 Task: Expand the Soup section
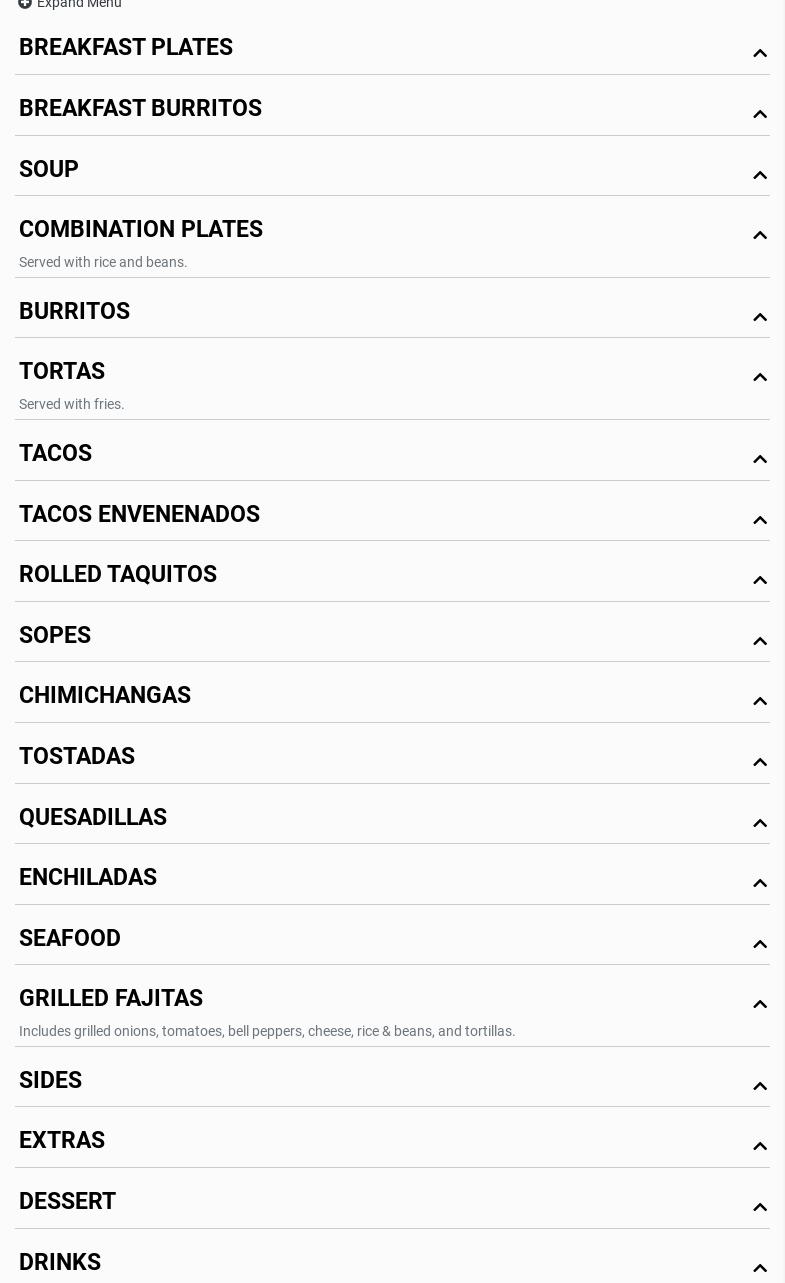pyautogui.click(x=49, y=170)
